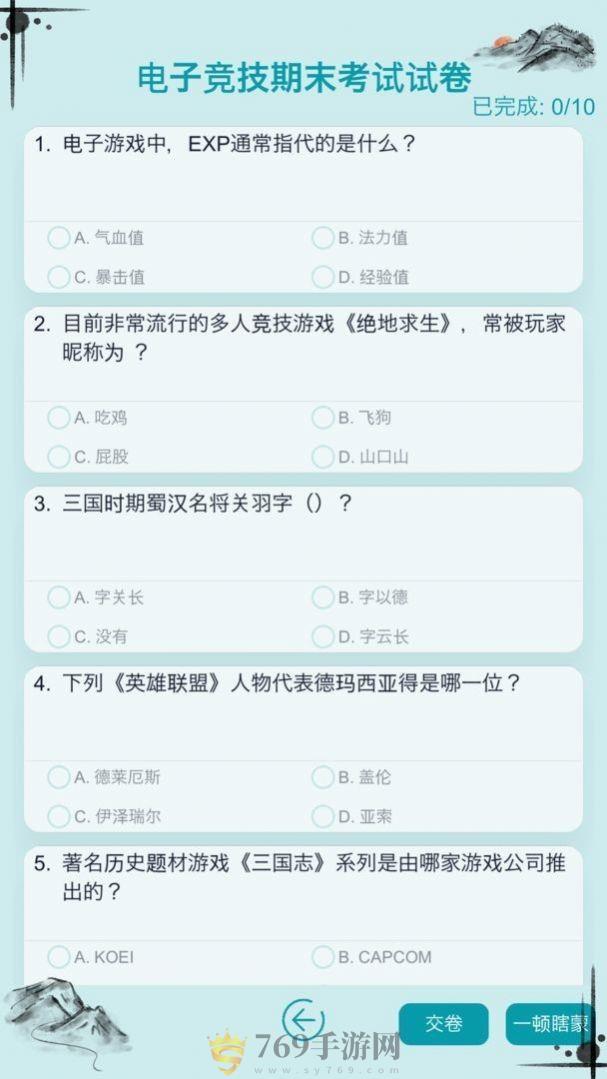
Task: Select A. 德莱厄斯 in question 4
Action: pos(105,778)
